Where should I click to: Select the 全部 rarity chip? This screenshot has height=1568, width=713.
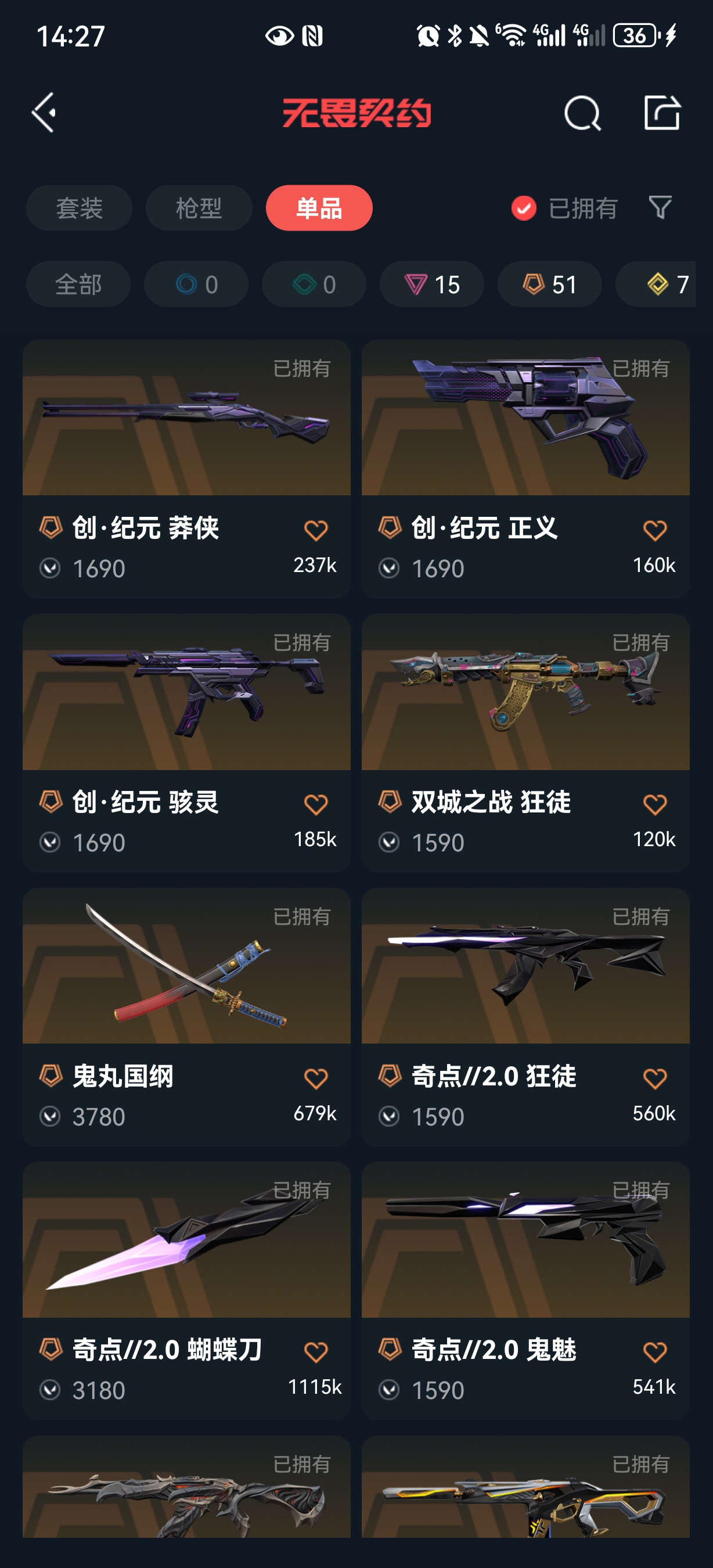[78, 284]
